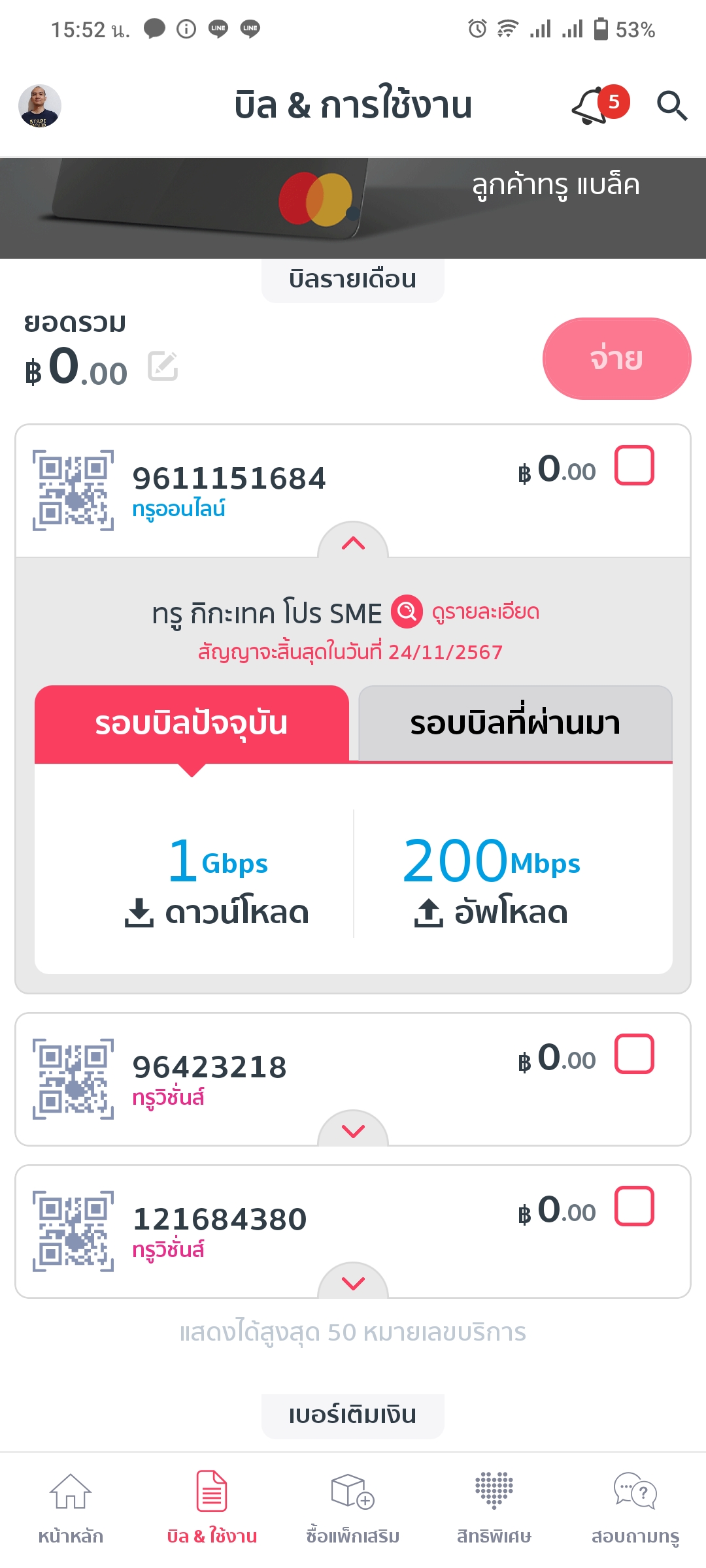Image resolution: width=706 pixels, height=1568 pixels.
Task: Tap the จ่าย pay button
Action: (616, 359)
